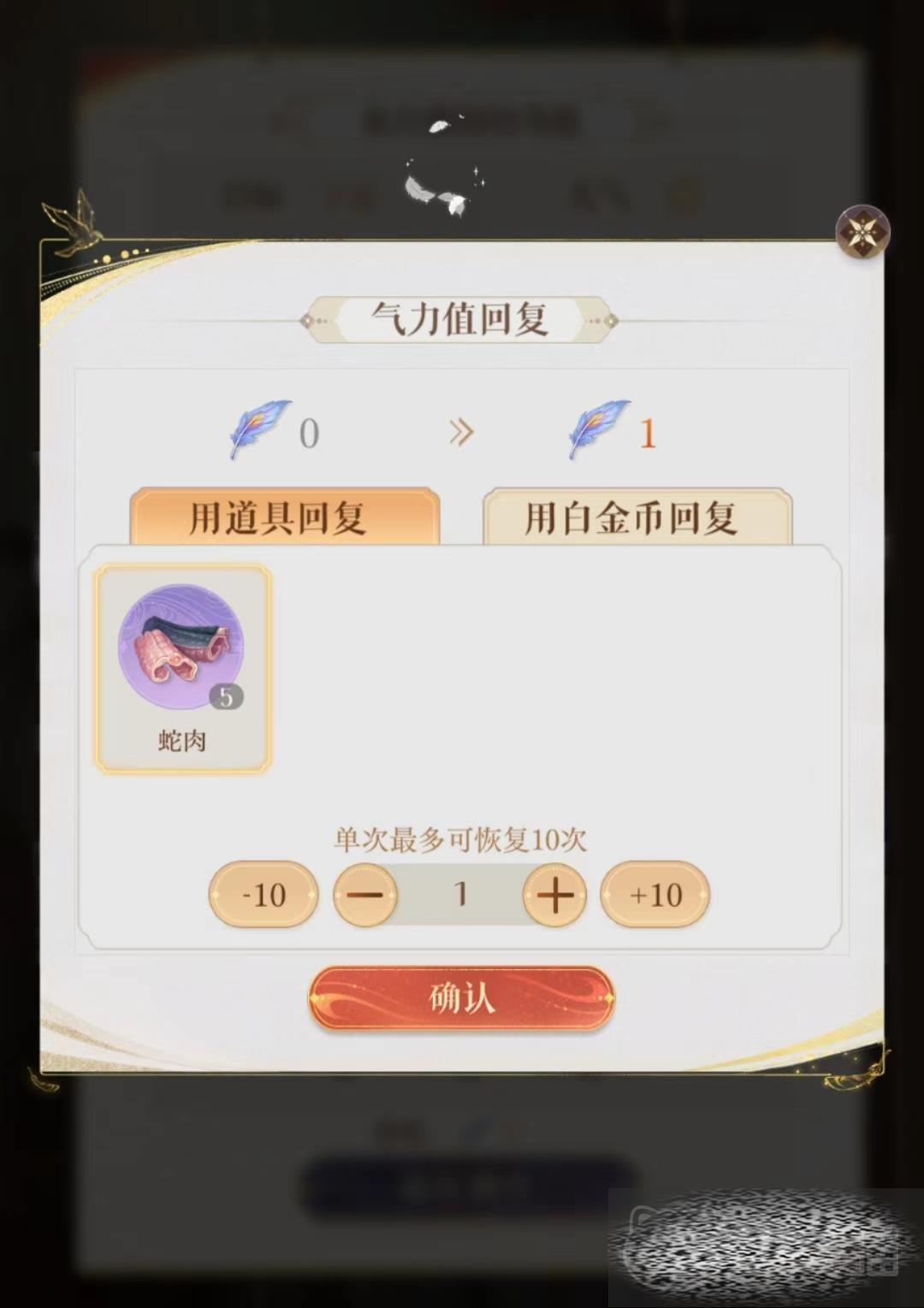Add 10 to the recovery count

[655, 895]
